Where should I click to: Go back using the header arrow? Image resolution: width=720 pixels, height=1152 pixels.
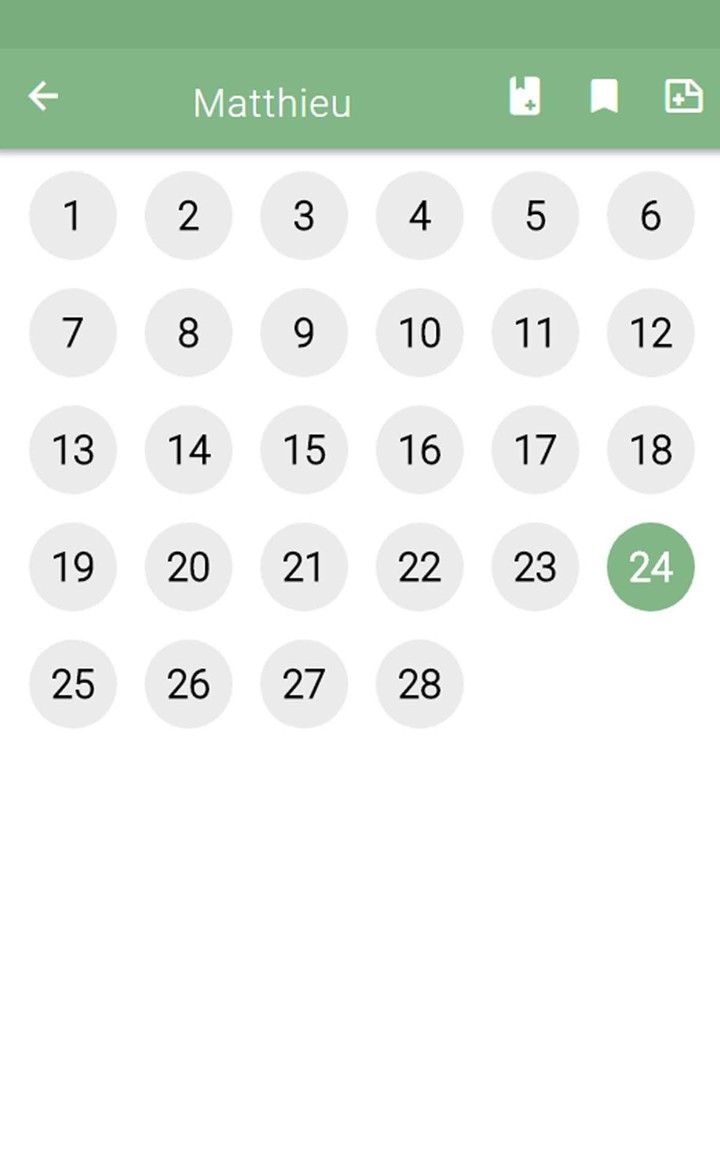click(43, 97)
